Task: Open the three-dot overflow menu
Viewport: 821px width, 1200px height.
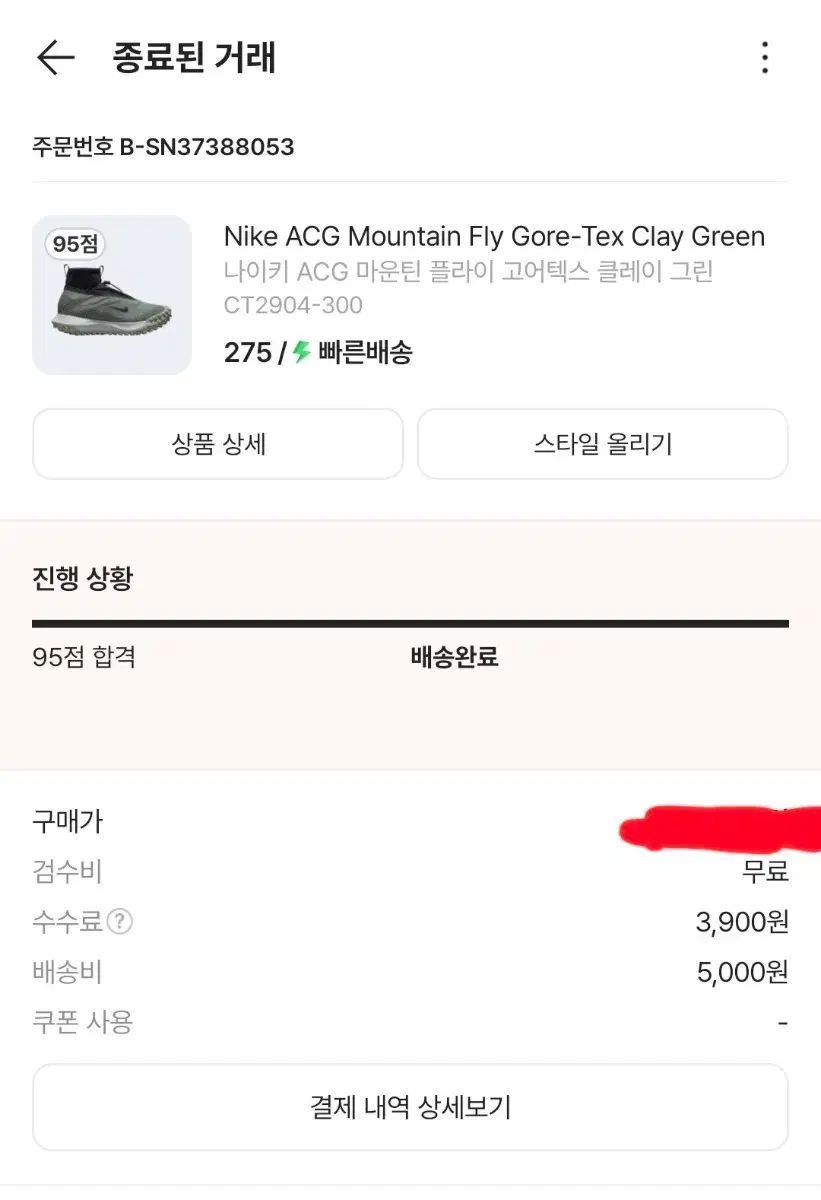Action: [x=764, y=58]
